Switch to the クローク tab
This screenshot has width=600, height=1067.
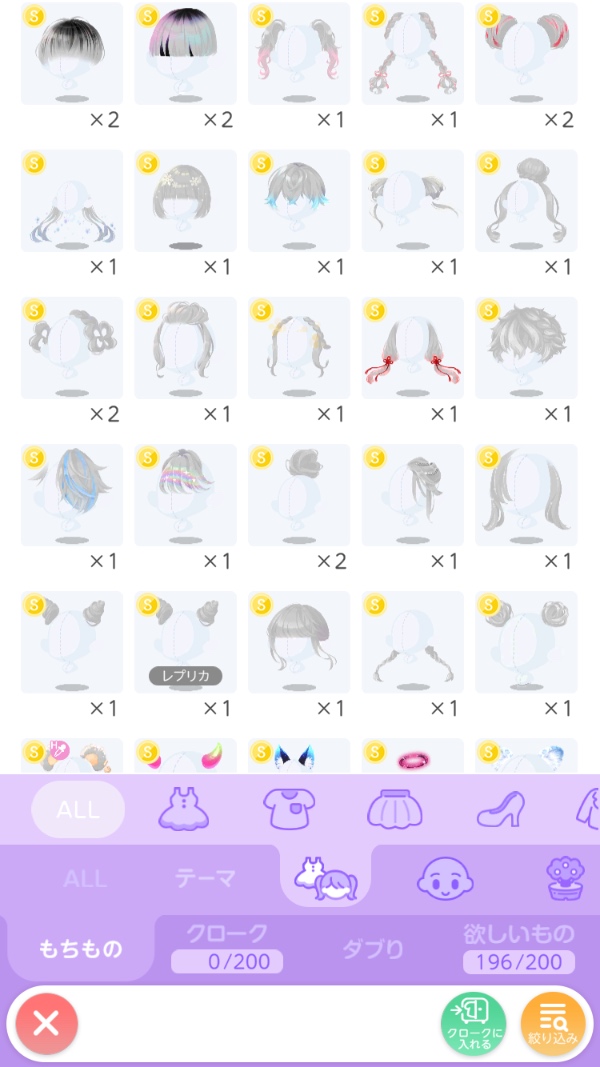click(x=227, y=947)
